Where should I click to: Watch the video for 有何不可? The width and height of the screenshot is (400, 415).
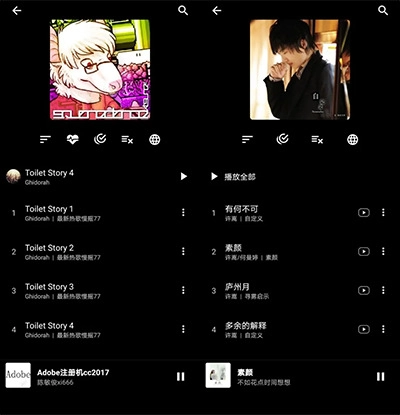tap(364, 213)
